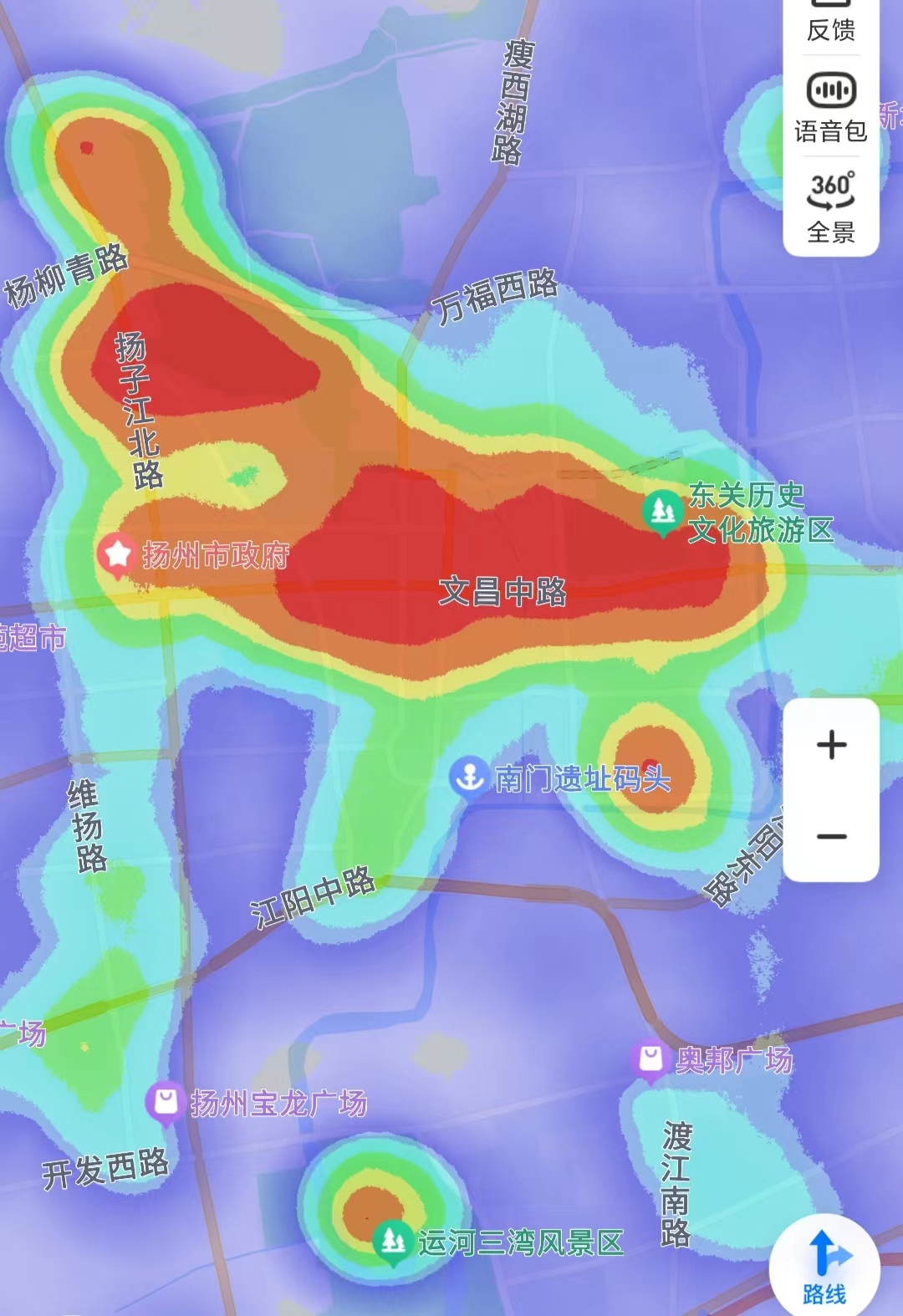Select the 运河三湾风景区 scenic marker
The width and height of the screenshot is (903, 1316).
pos(392,1241)
